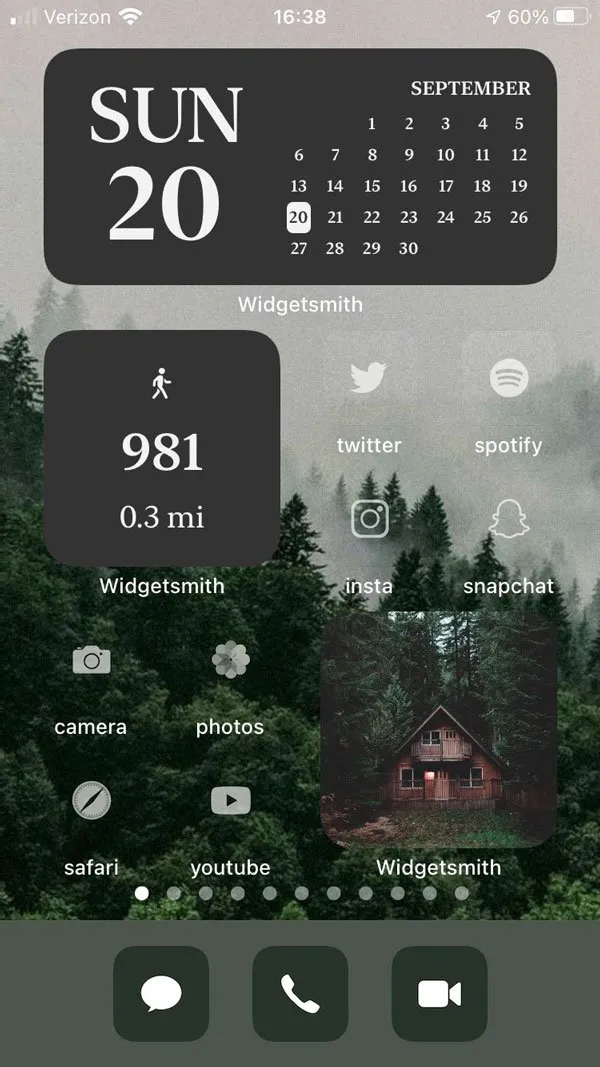Launch the spotify app
Screen dimensions: 600x1067
(508, 379)
